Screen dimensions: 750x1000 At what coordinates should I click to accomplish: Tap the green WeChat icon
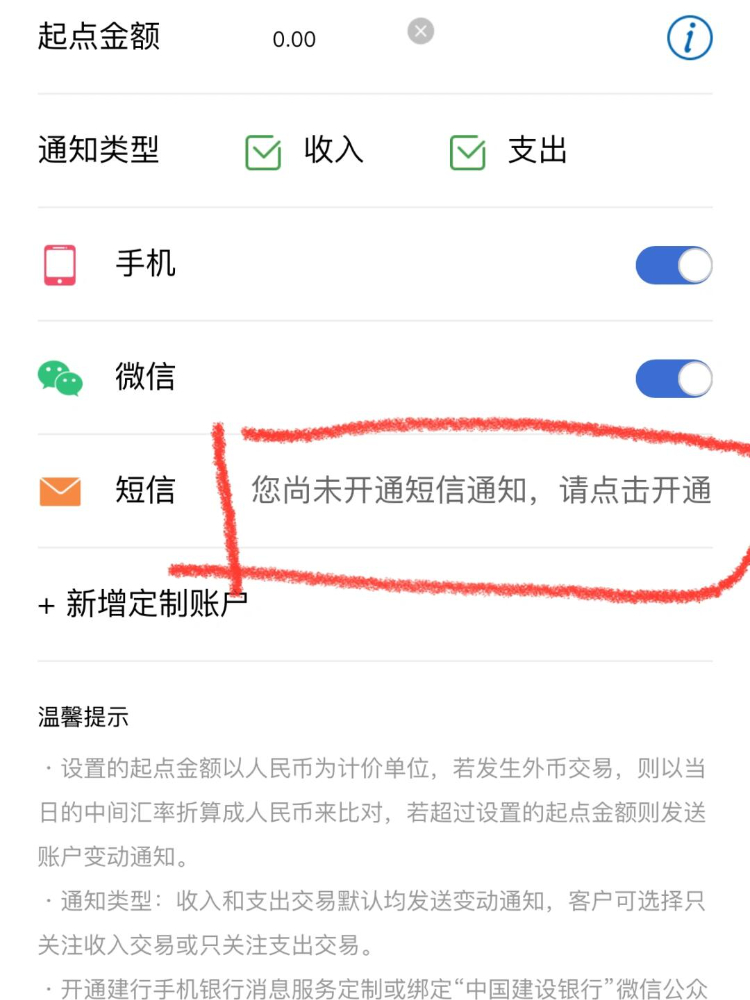click(60, 378)
